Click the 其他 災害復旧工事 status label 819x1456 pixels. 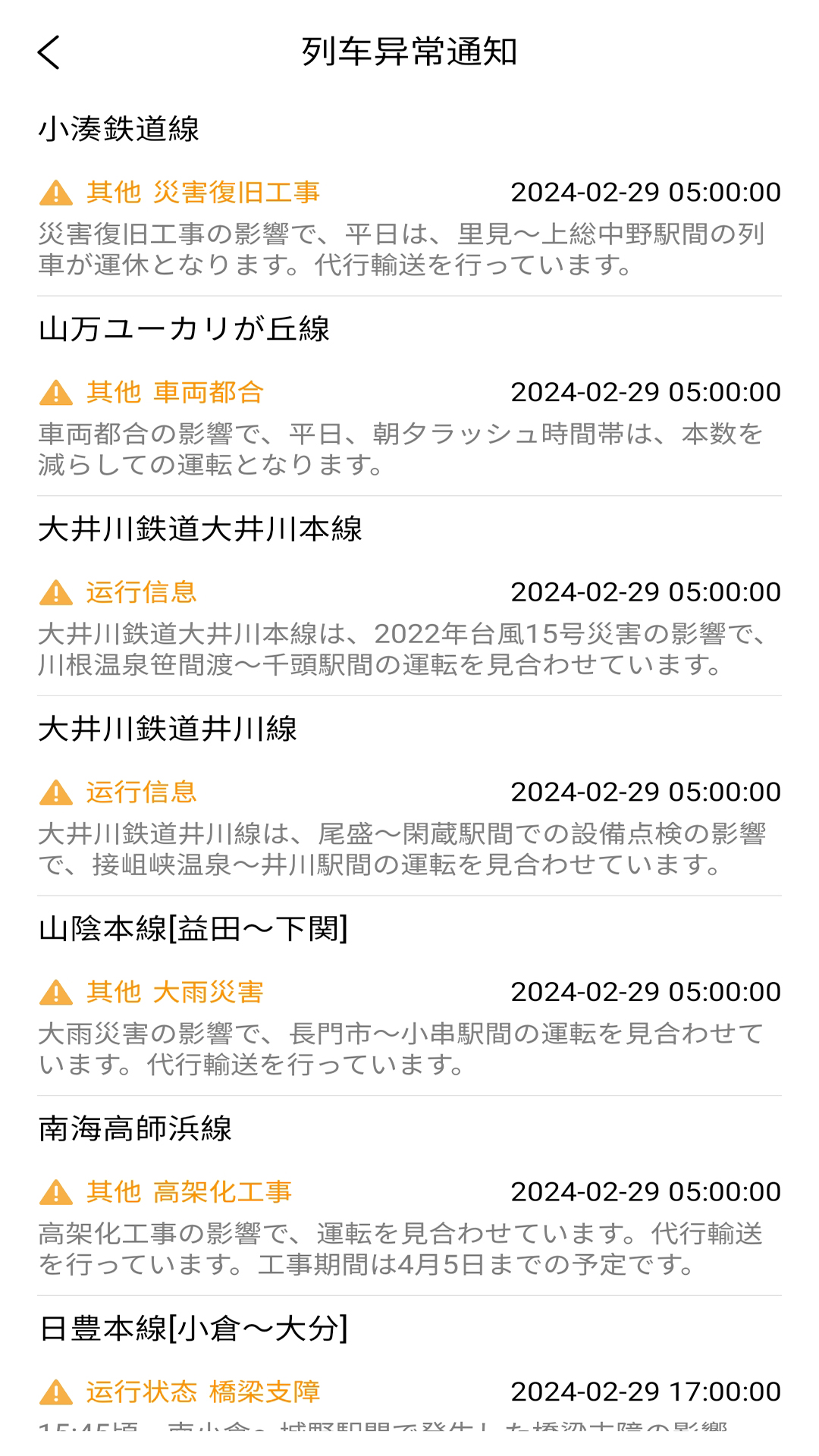pos(206,193)
